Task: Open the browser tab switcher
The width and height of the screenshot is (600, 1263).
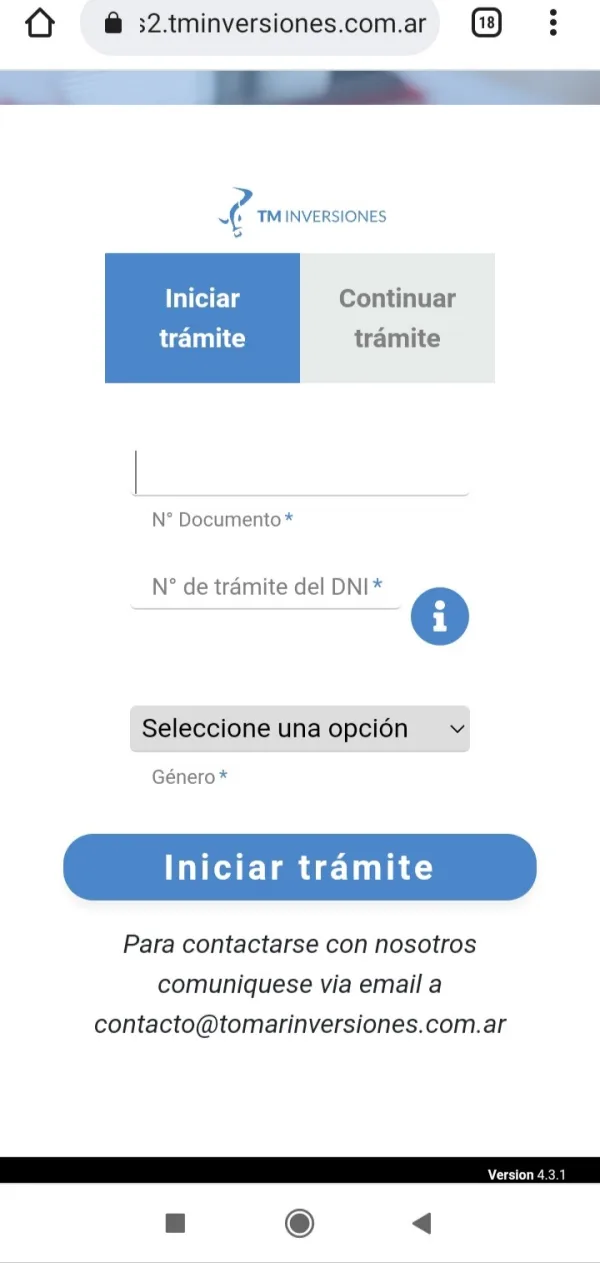Action: (x=486, y=23)
